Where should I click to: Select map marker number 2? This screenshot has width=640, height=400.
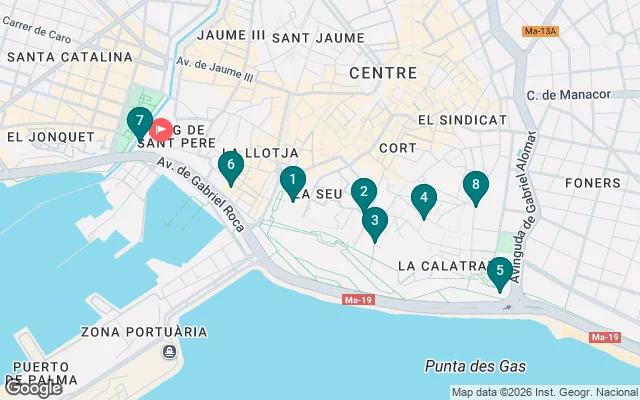click(x=364, y=192)
